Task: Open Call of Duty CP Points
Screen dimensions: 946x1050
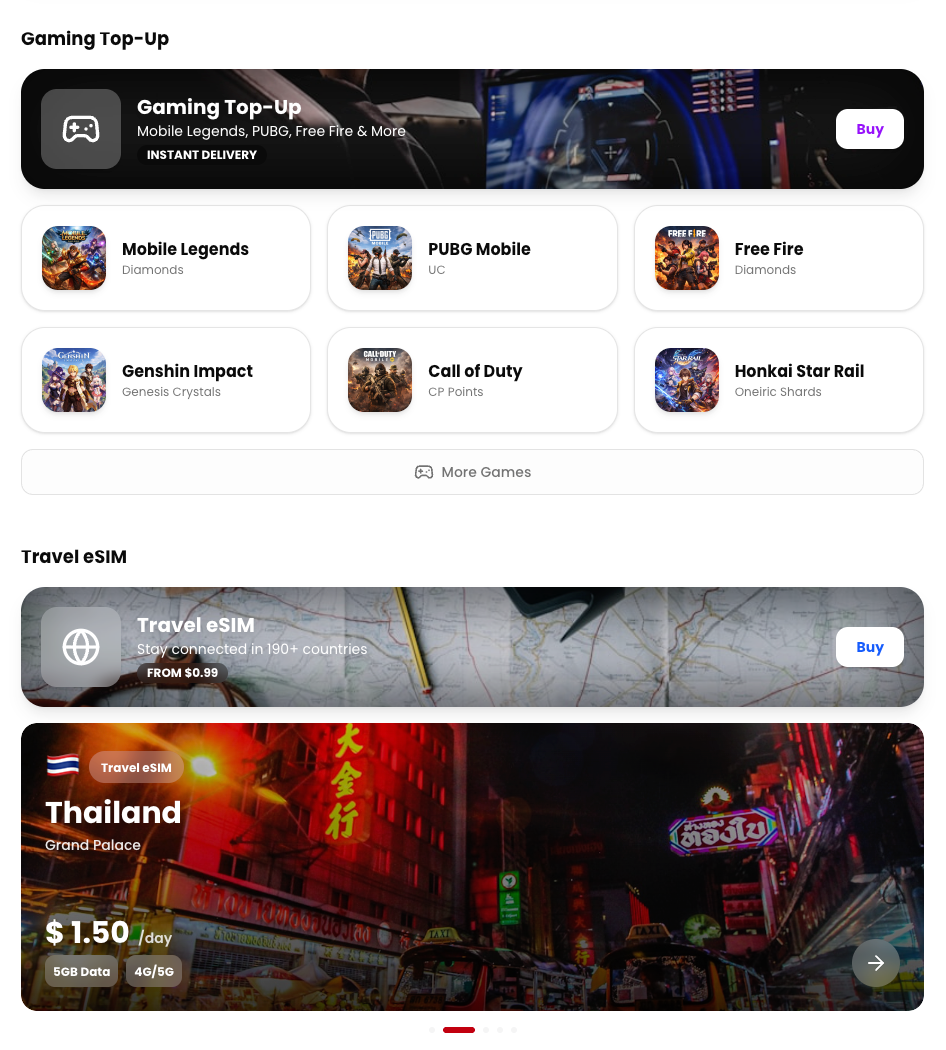Action: (x=472, y=380)
